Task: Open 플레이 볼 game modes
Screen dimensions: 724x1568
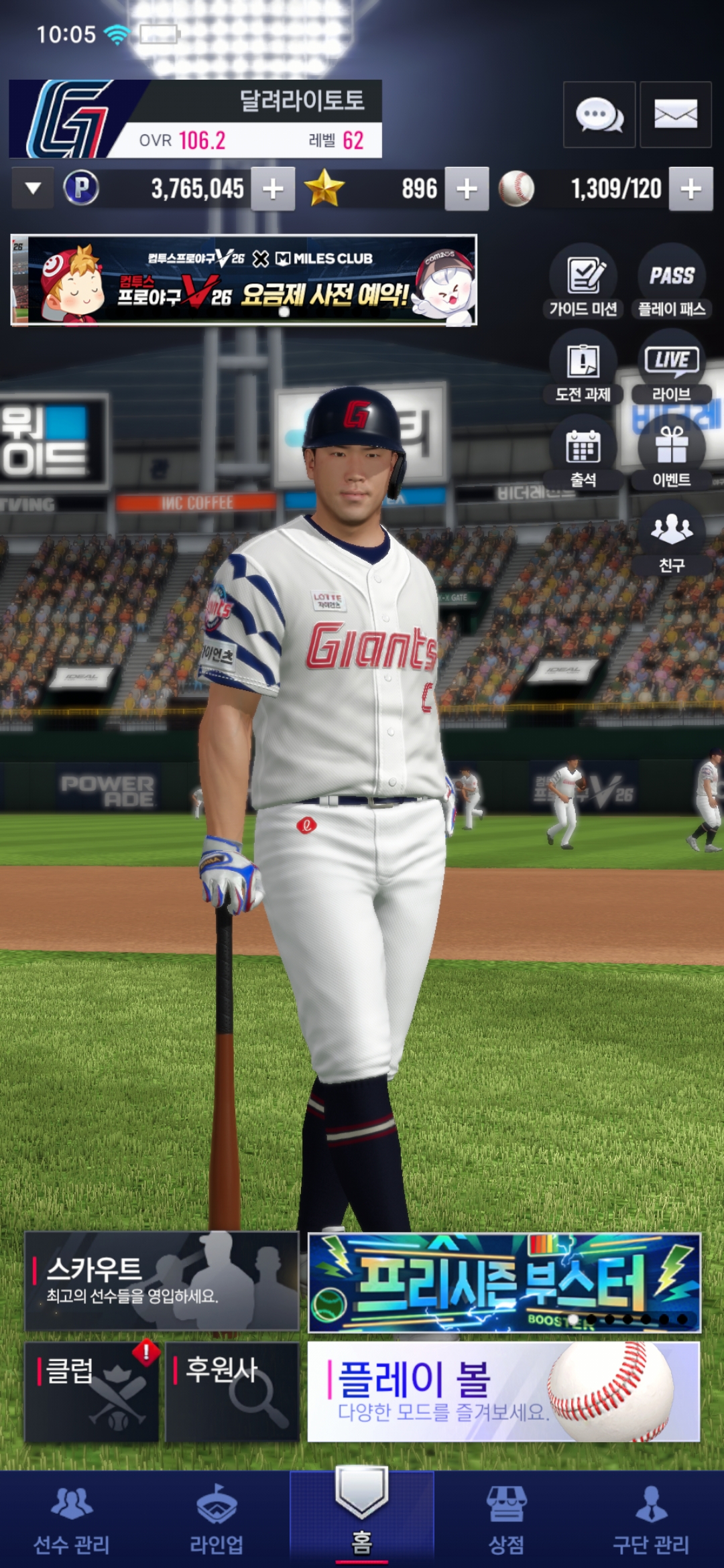Action: click(x=503, y=1391)
